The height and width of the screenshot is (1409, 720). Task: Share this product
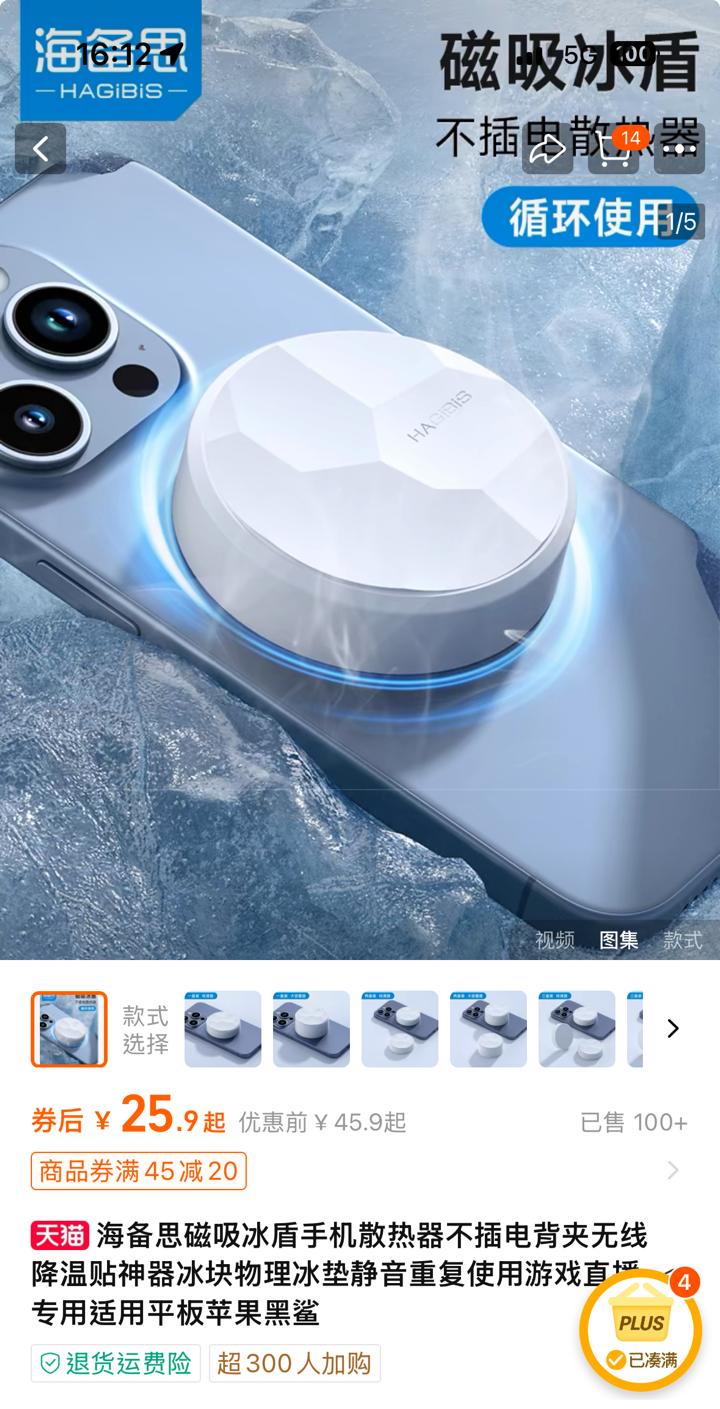coord(547,150)
